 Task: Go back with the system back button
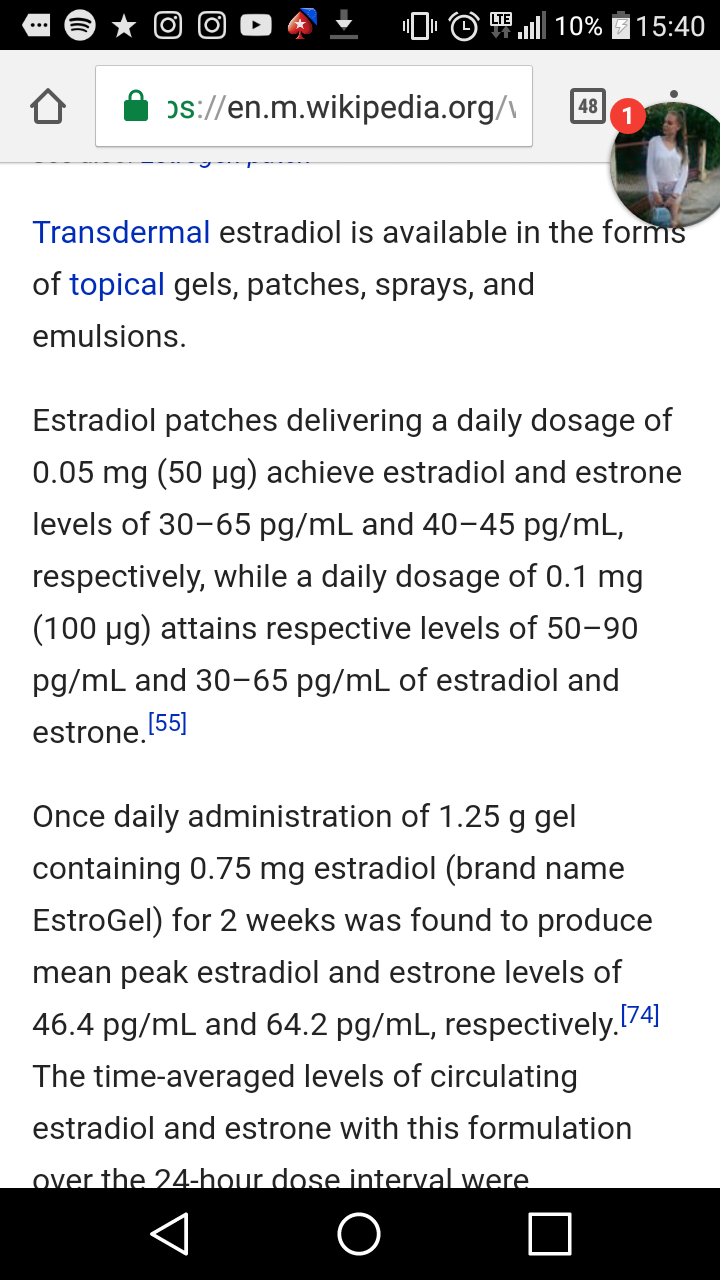tap(170, 1233)
